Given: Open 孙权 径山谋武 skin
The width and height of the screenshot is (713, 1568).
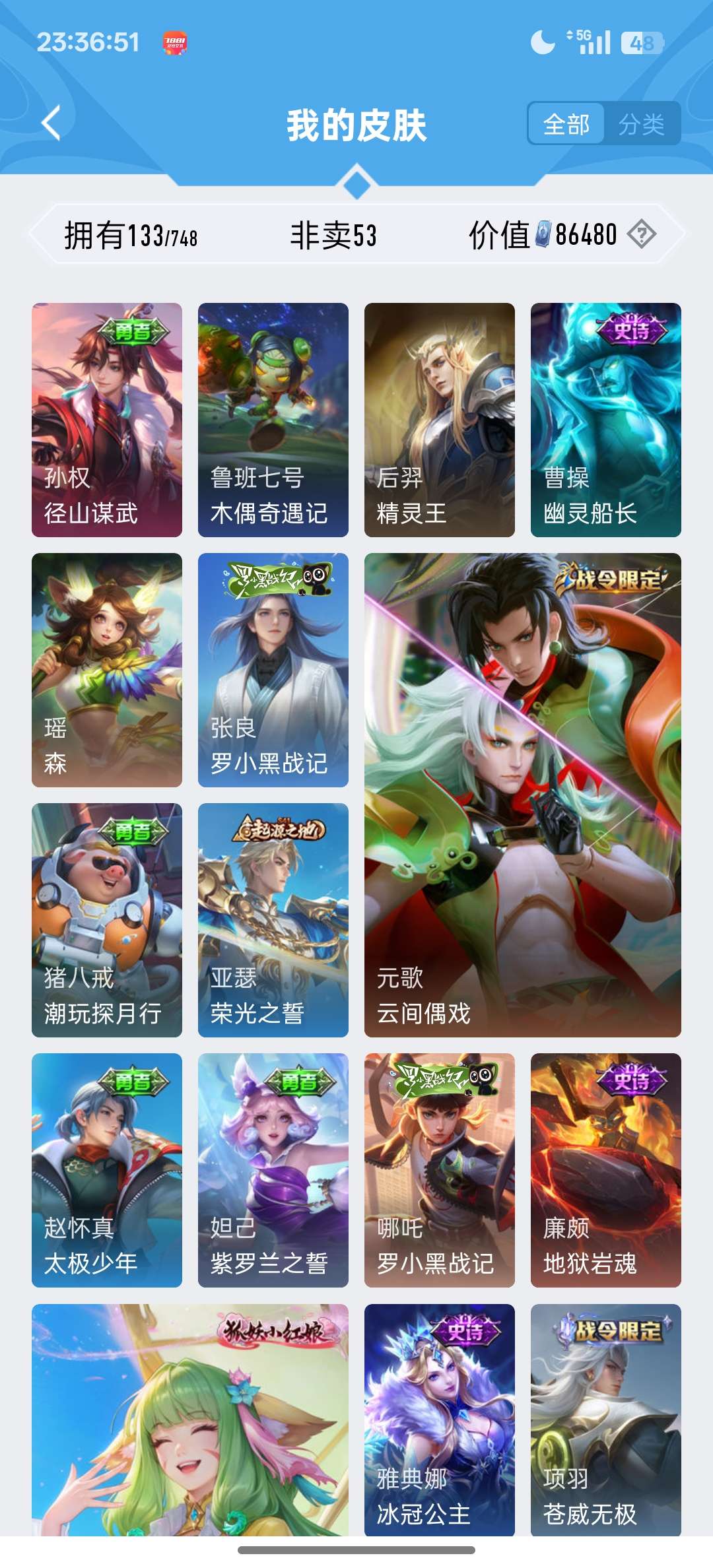Looking at the screenshot, I should click(107, 420).
